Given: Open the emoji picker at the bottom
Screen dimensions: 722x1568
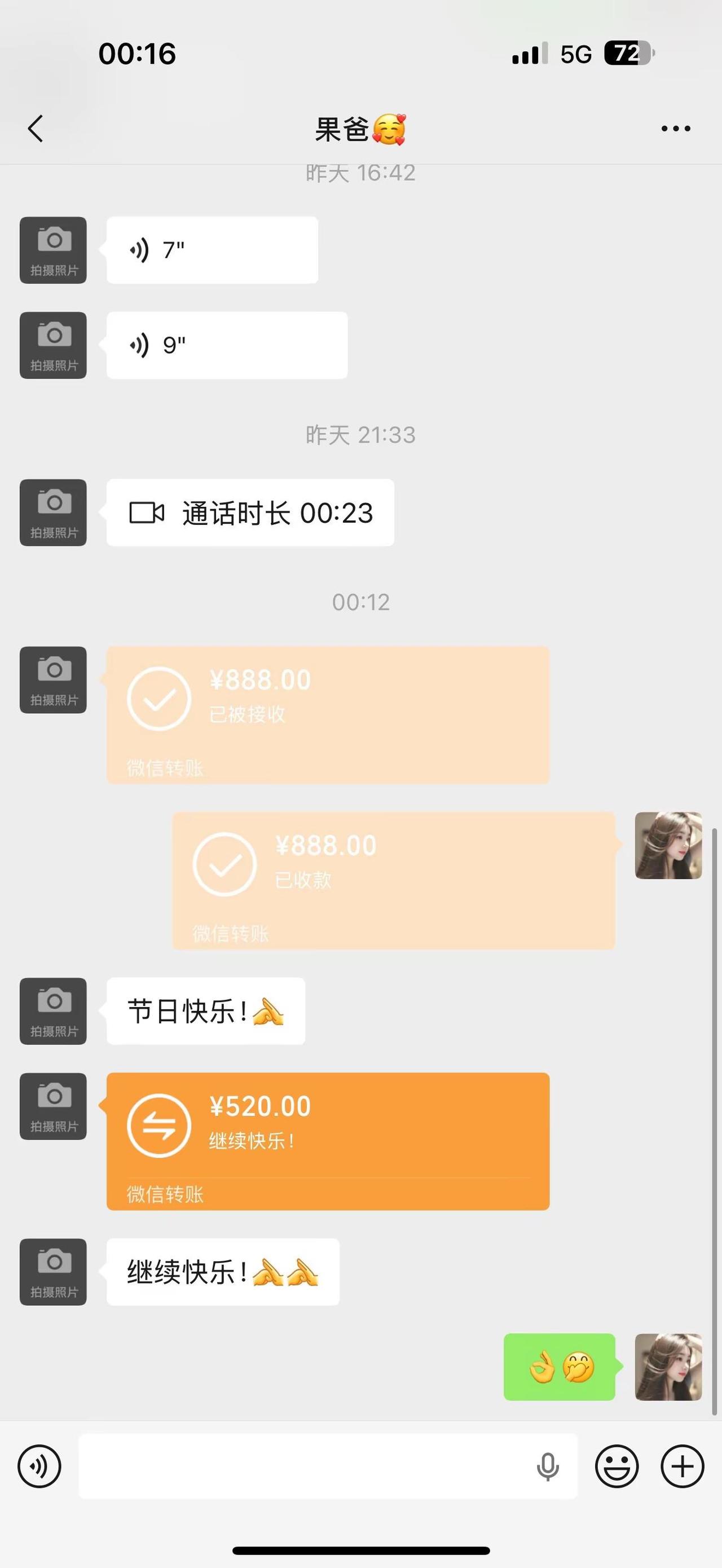Looking at the screenshot, I should (x=617, y=1465).
